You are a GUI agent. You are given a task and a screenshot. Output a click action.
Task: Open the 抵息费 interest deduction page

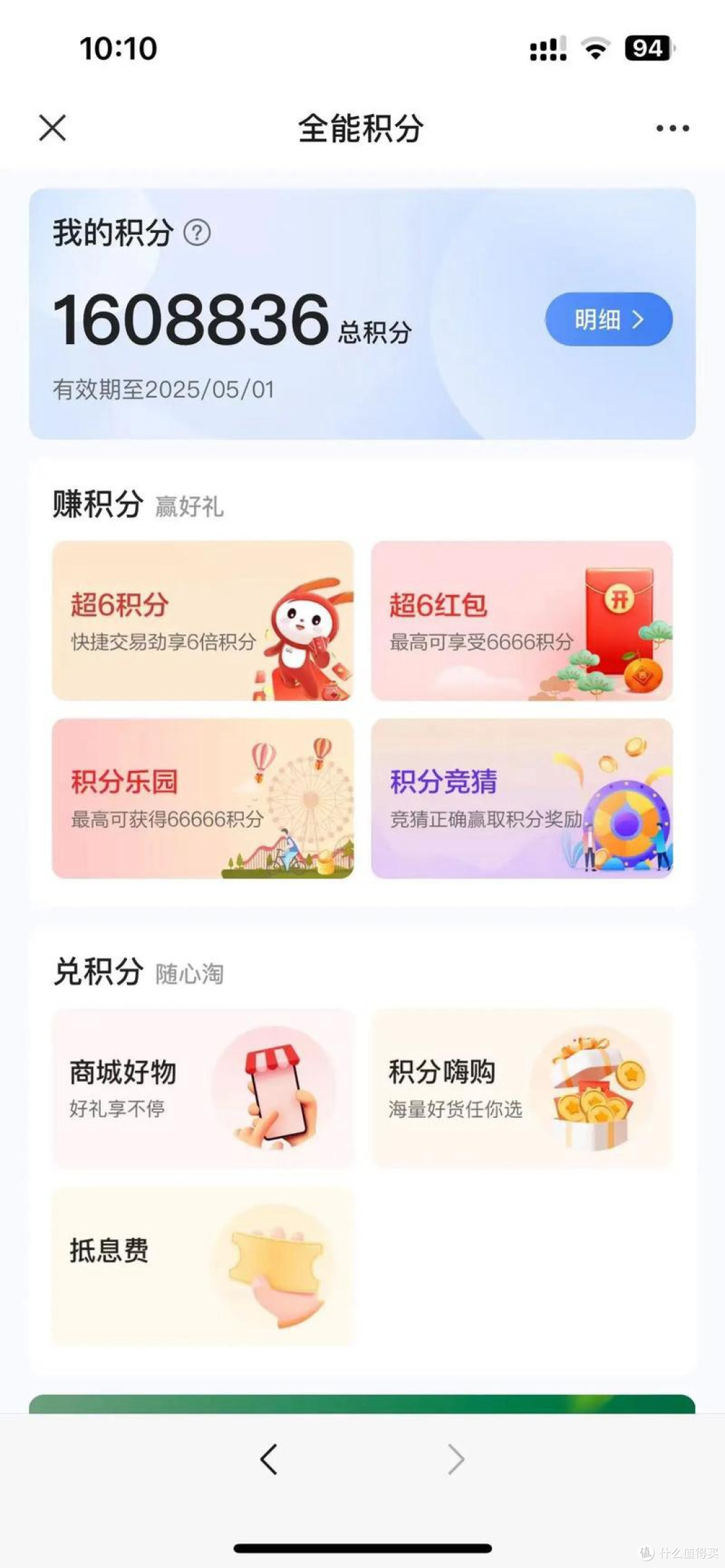[201, 1261]
